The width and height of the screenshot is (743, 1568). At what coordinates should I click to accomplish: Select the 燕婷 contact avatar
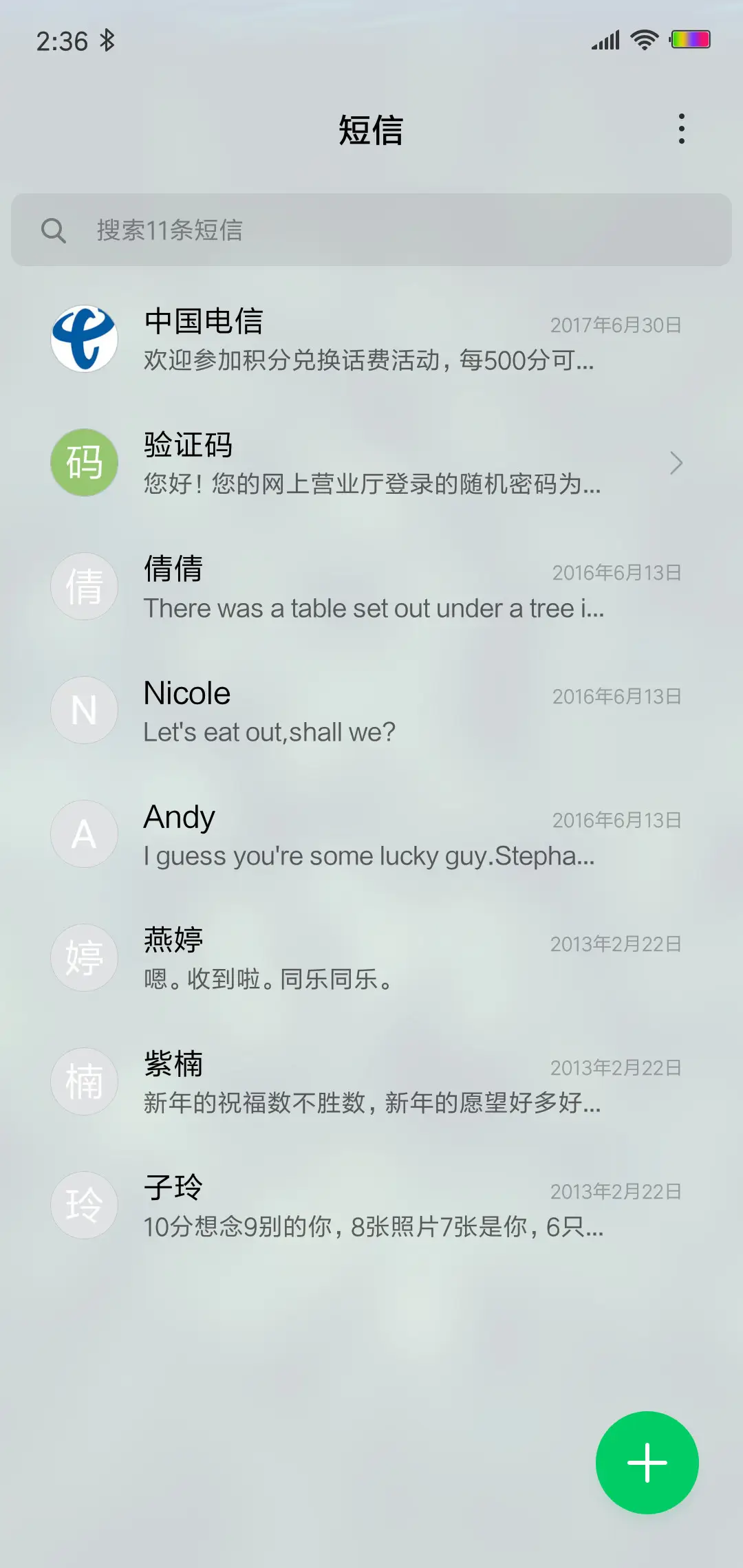coord(84,957)
